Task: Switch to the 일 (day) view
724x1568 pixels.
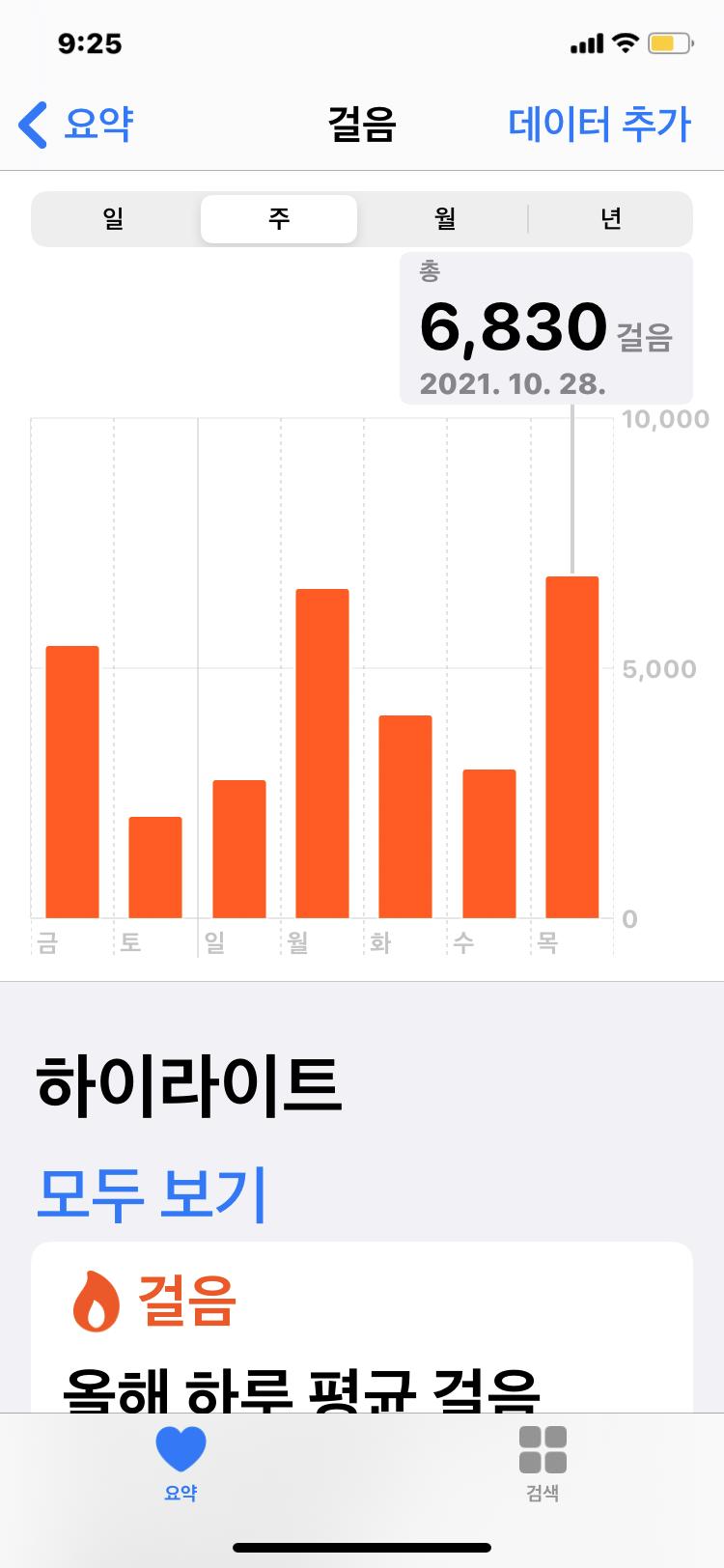Action: point(114,219)
